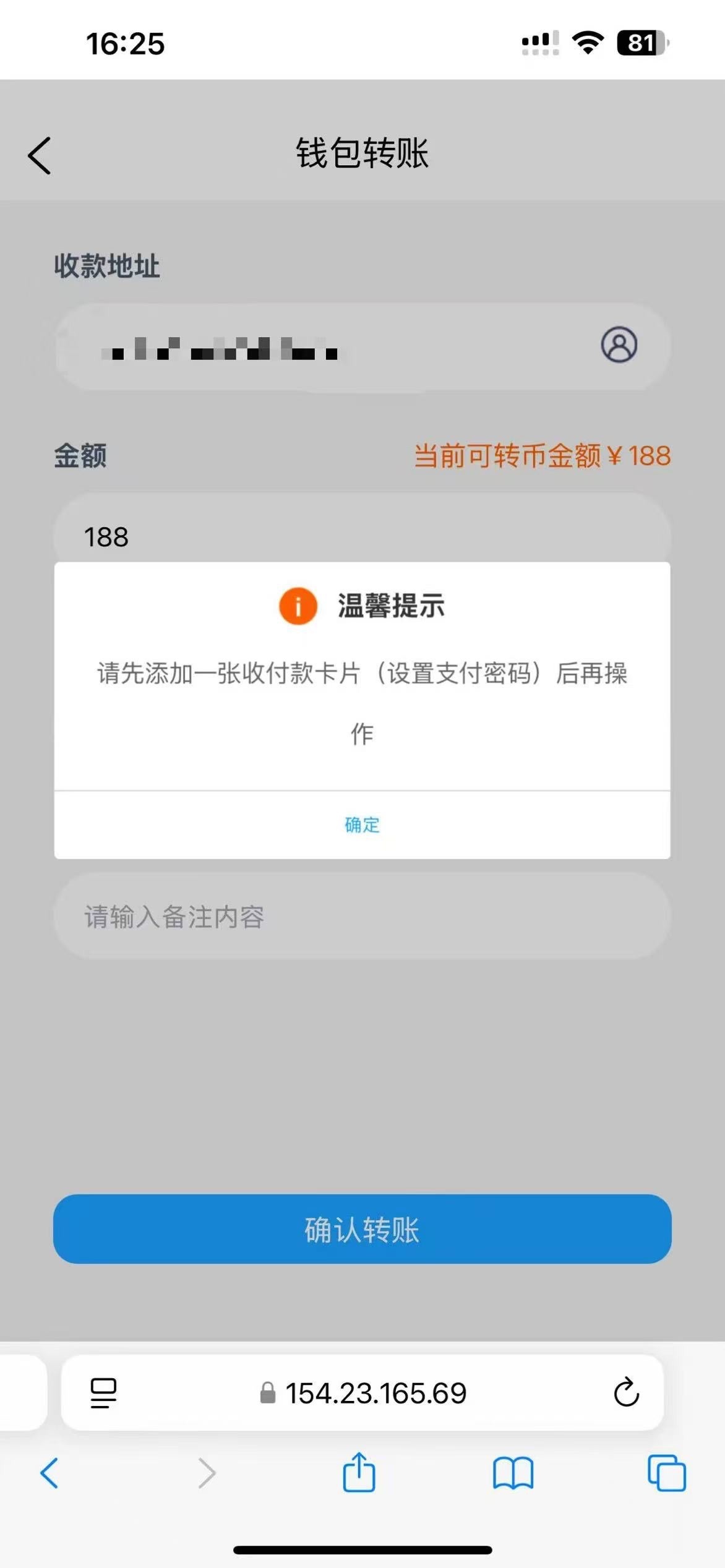Open Safari's share sheet
Screen dimensions: 725x1568
pyautogui.click(x=359, y=1473)
